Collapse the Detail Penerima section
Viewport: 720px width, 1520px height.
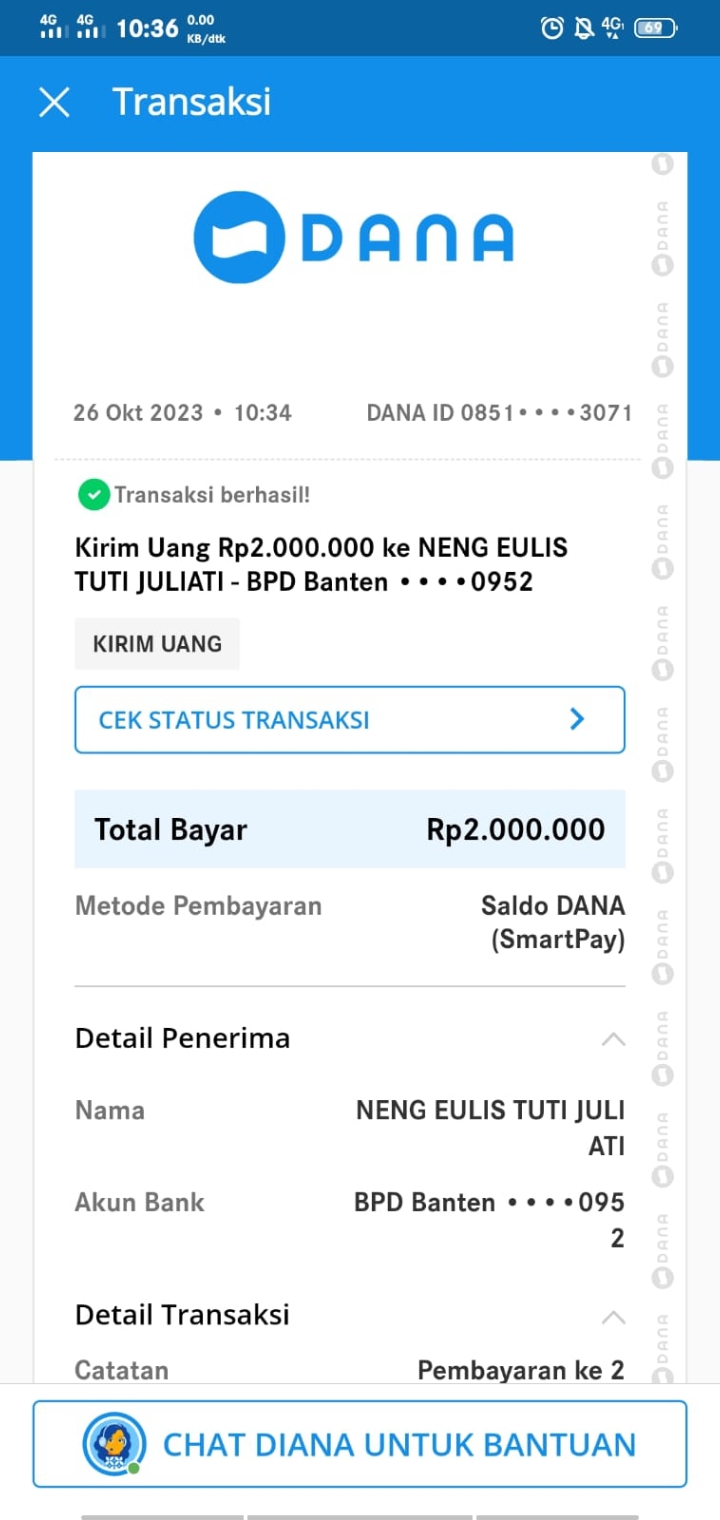point(613,1039)
